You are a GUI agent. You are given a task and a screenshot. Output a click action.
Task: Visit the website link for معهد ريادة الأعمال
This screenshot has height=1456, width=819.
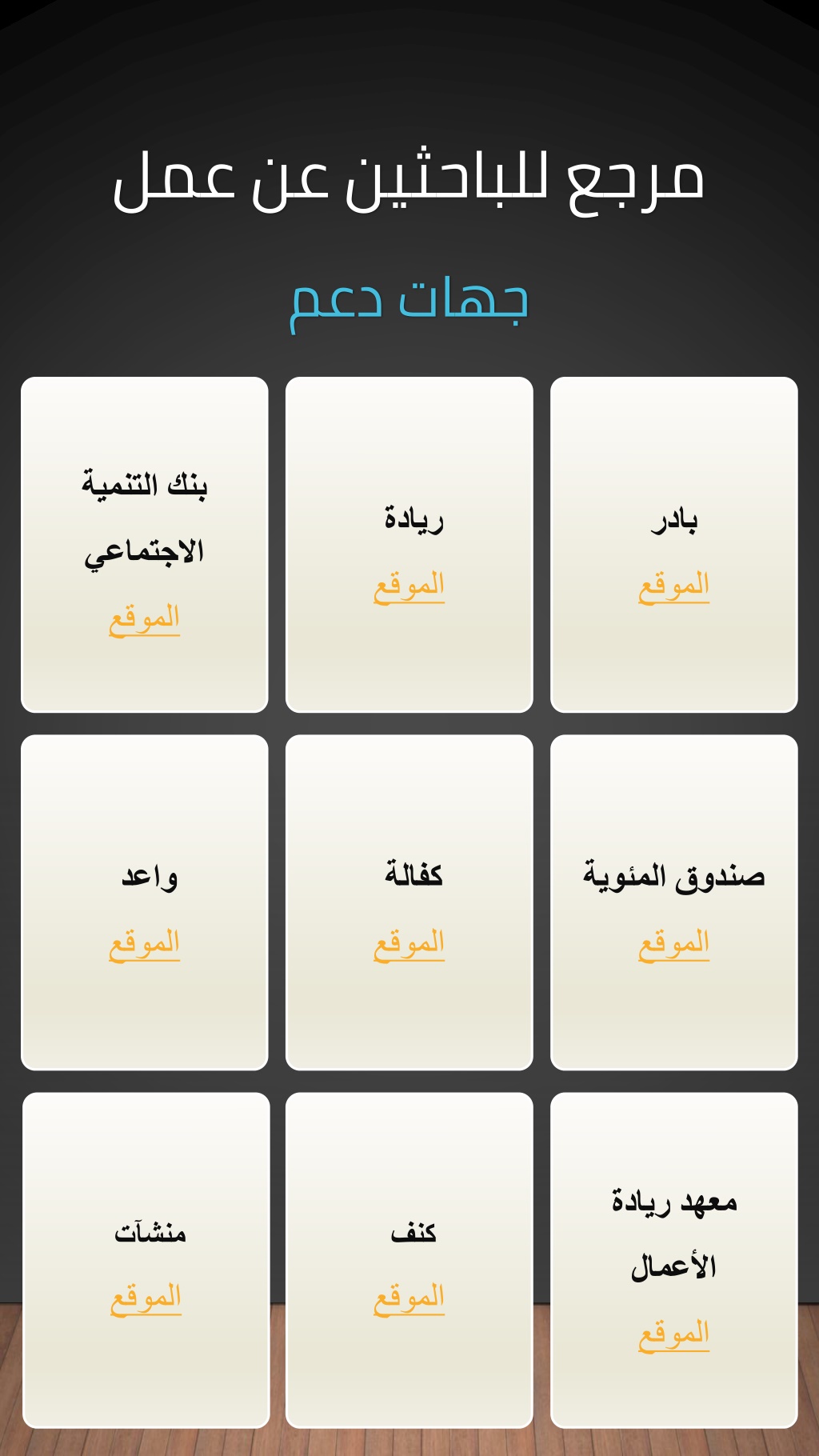[673, 1334]
